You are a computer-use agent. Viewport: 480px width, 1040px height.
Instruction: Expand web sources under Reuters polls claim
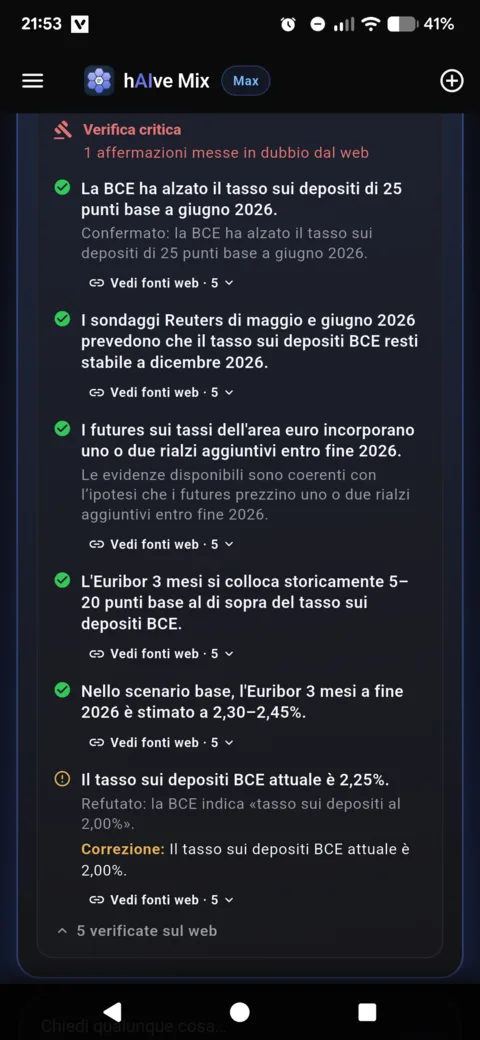tap(161, 393)
